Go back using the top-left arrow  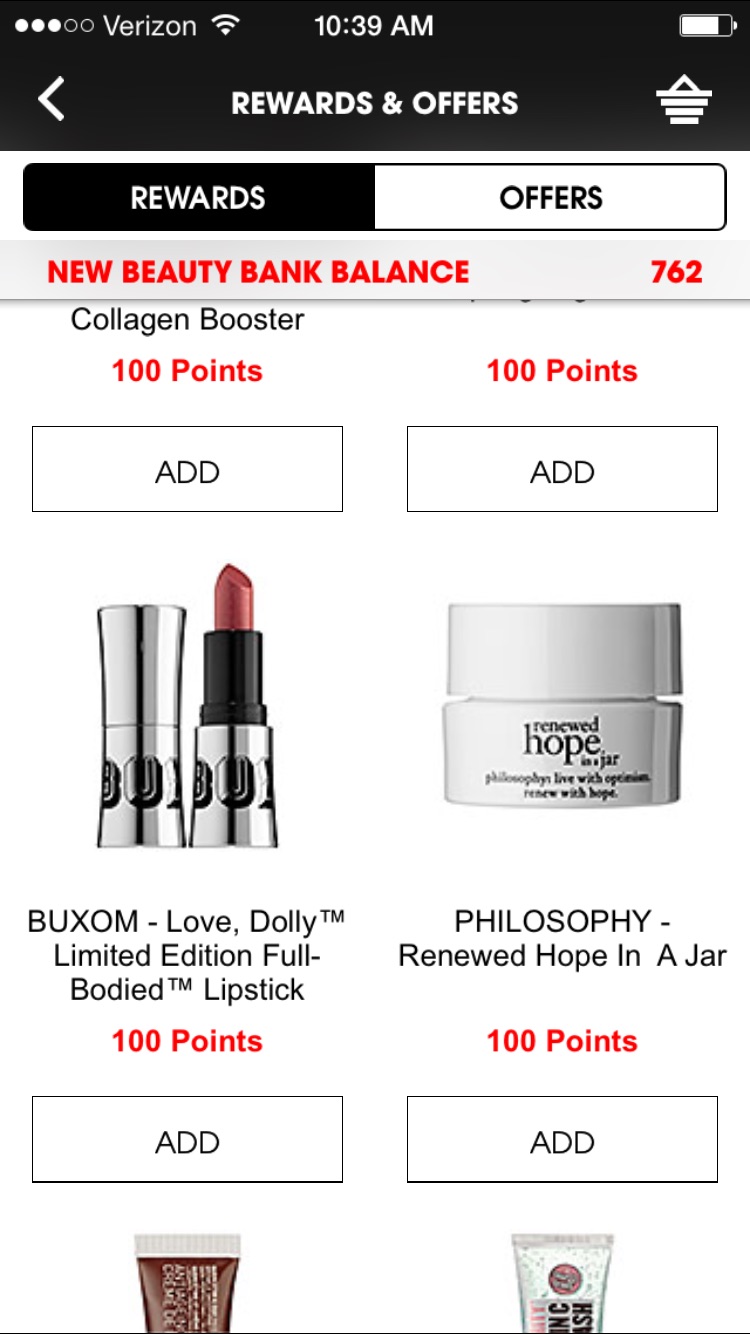pyautogui.click(x=52, y=101)
